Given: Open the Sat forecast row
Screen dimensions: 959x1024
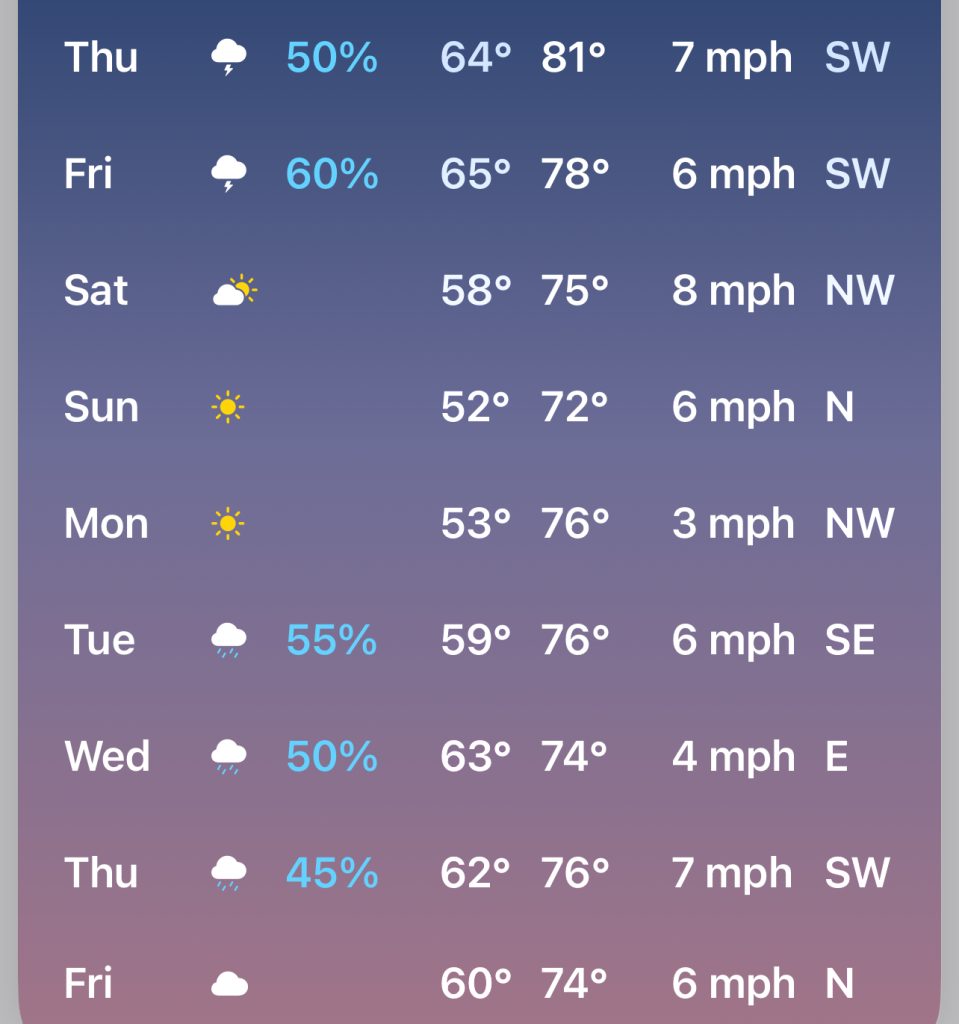Looking at the screenshot, I should pos(479,291).
